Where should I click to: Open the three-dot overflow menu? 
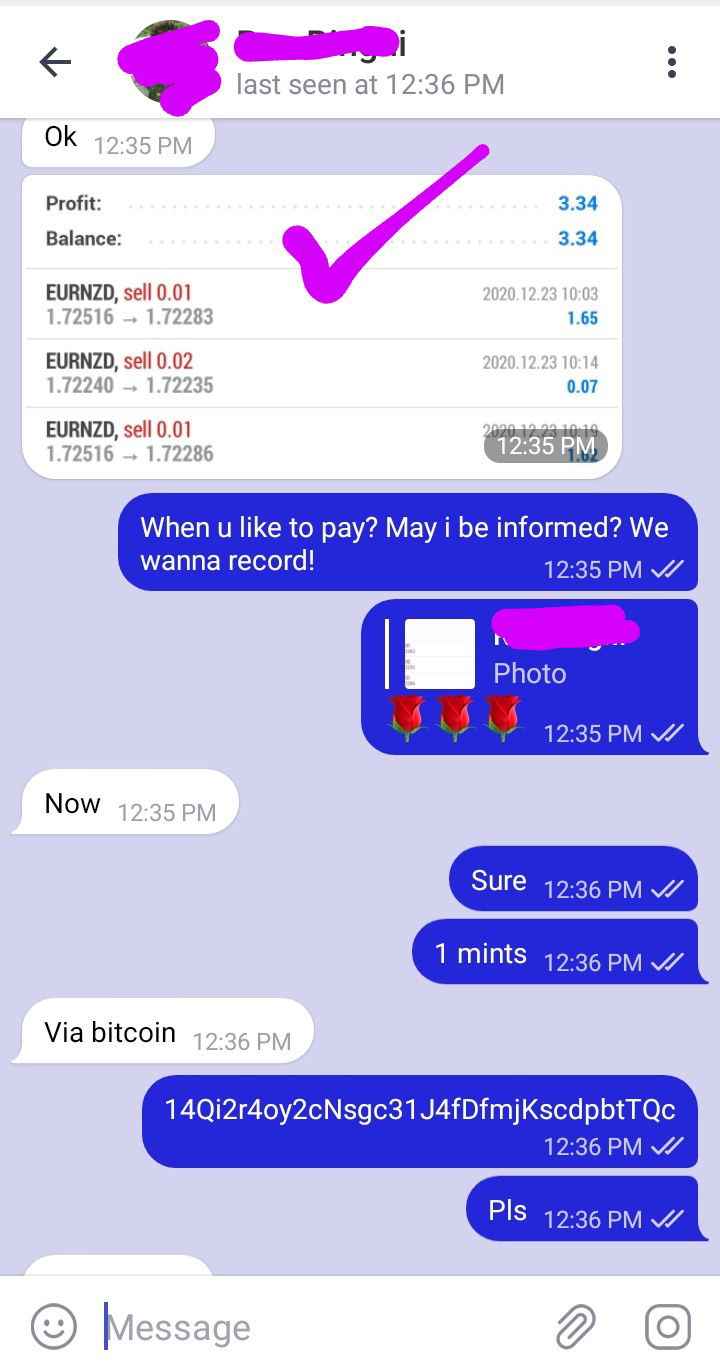[x=672, y=63]
